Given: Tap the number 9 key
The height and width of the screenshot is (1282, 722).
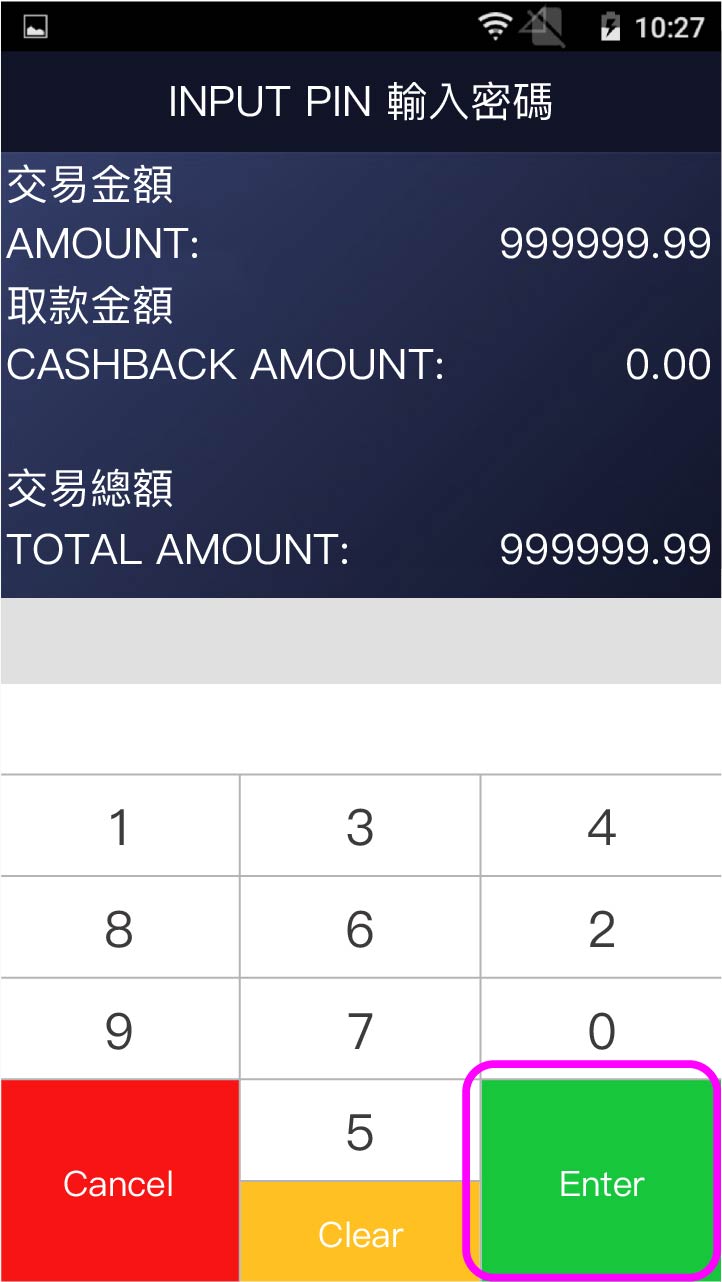Looking at the screenshot, I should pos(120,1030).
